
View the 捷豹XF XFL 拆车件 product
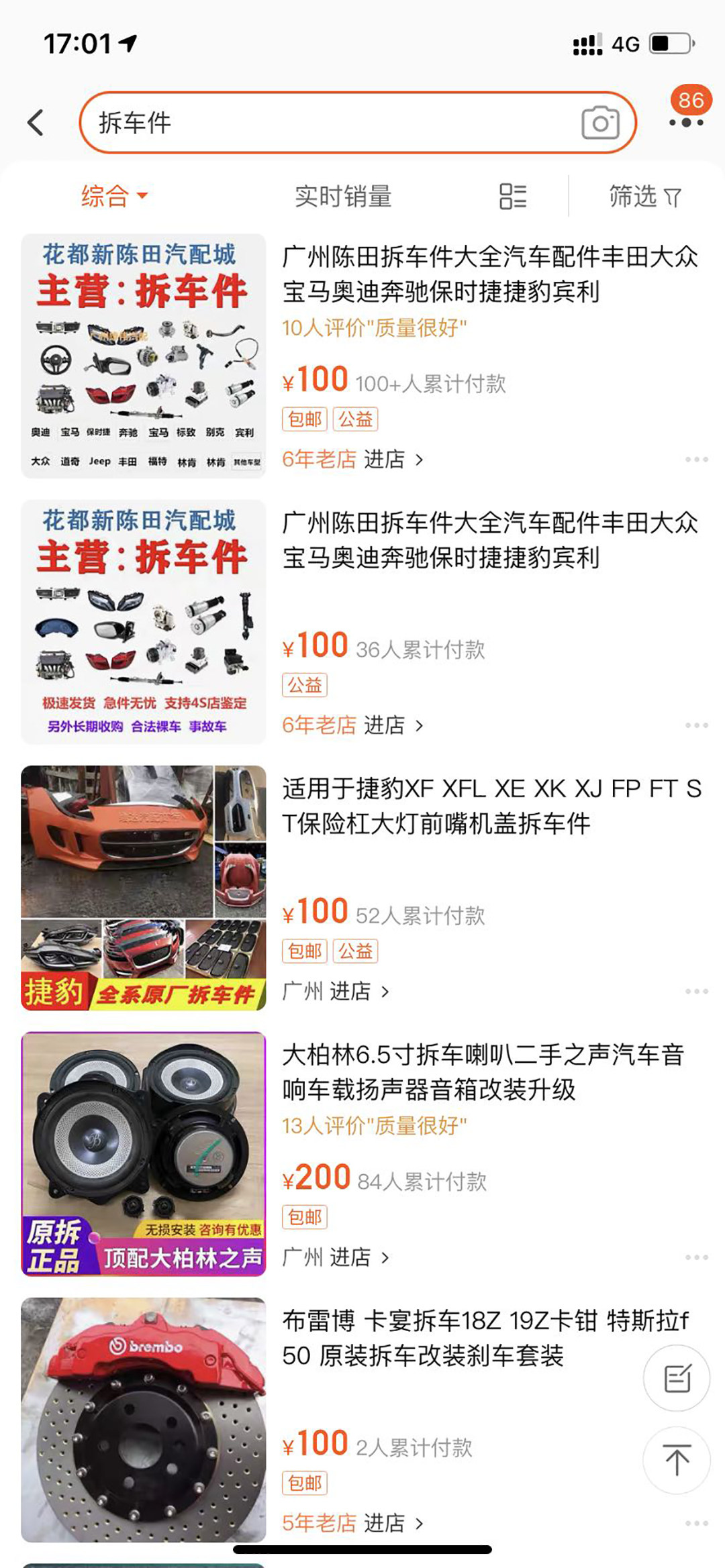coord(490,806)
